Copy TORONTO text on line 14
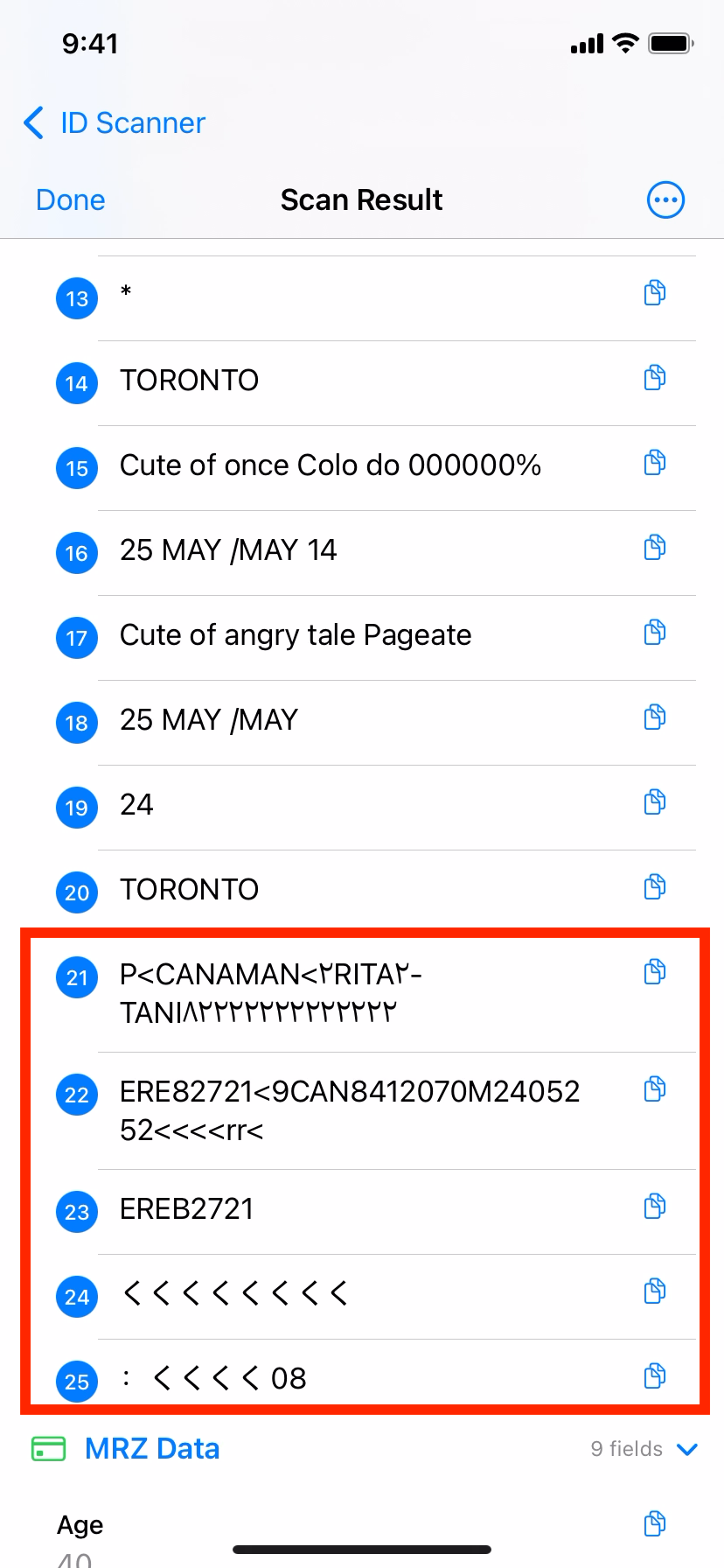The image size is (724, 1568). click(x=655, y=377)
